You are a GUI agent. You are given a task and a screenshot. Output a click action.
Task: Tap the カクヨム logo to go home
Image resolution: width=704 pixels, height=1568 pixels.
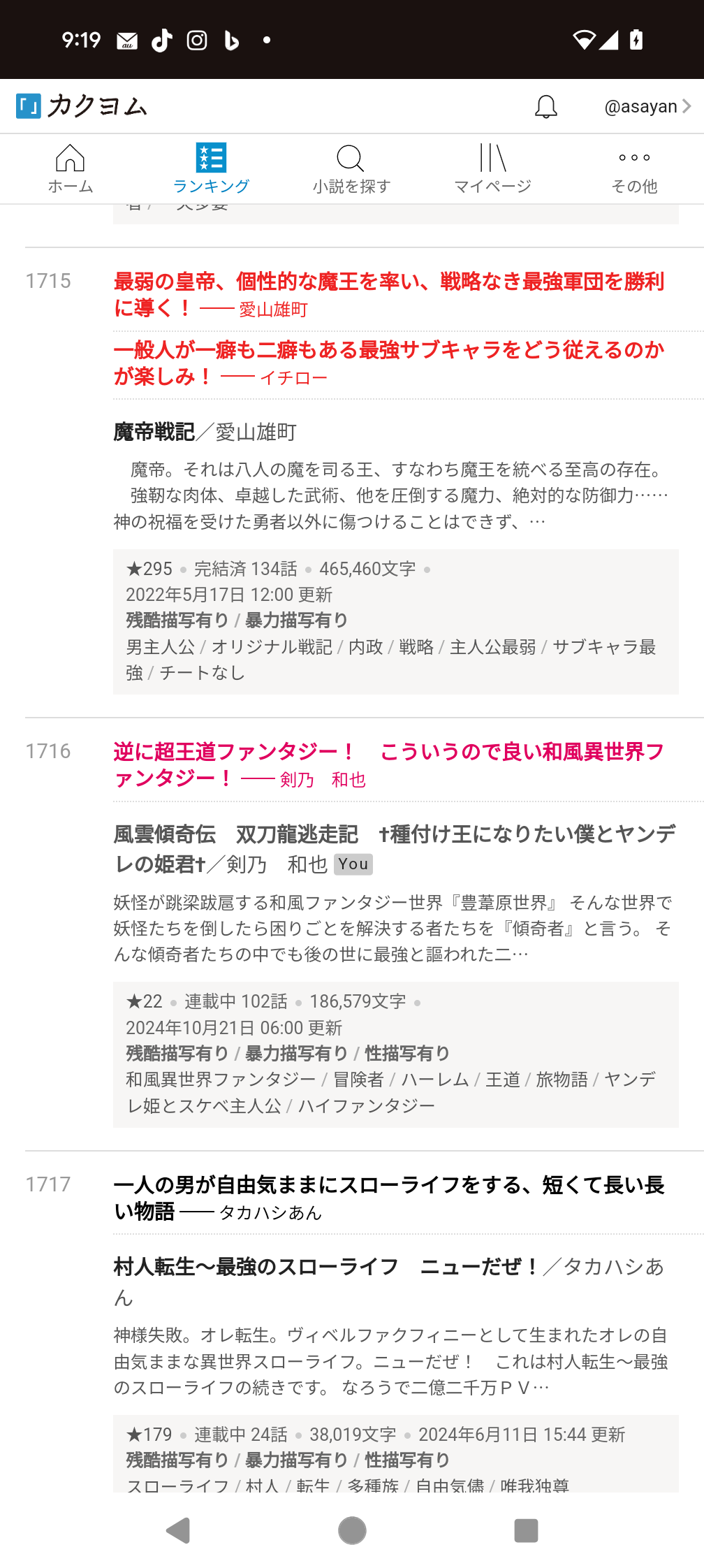tap(82, 106)
